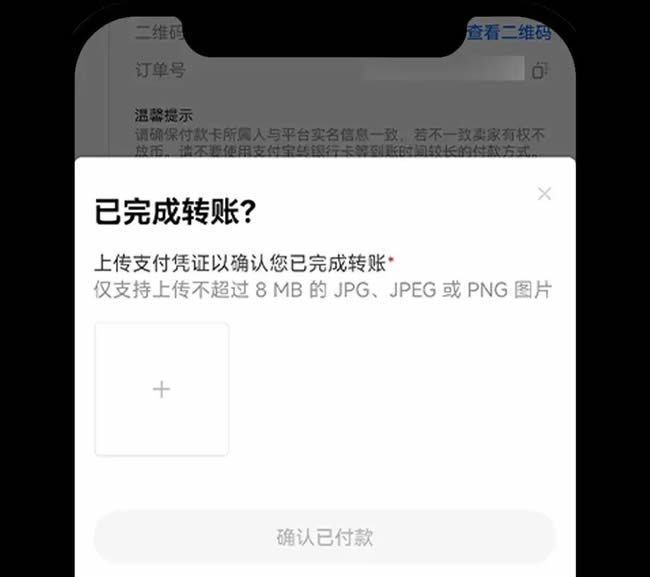Close the 已完成转账 dialog
Viewport: 650px width, 577px height.
tap(544, 194)
